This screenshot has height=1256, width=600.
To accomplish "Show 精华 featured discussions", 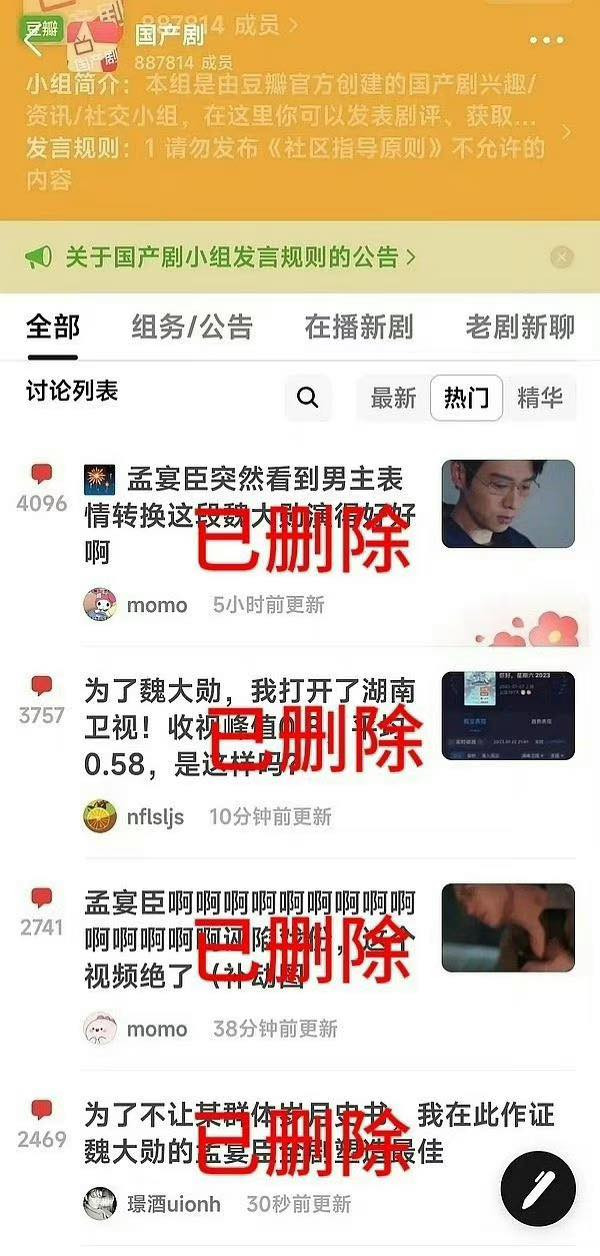I will point(540,398).
